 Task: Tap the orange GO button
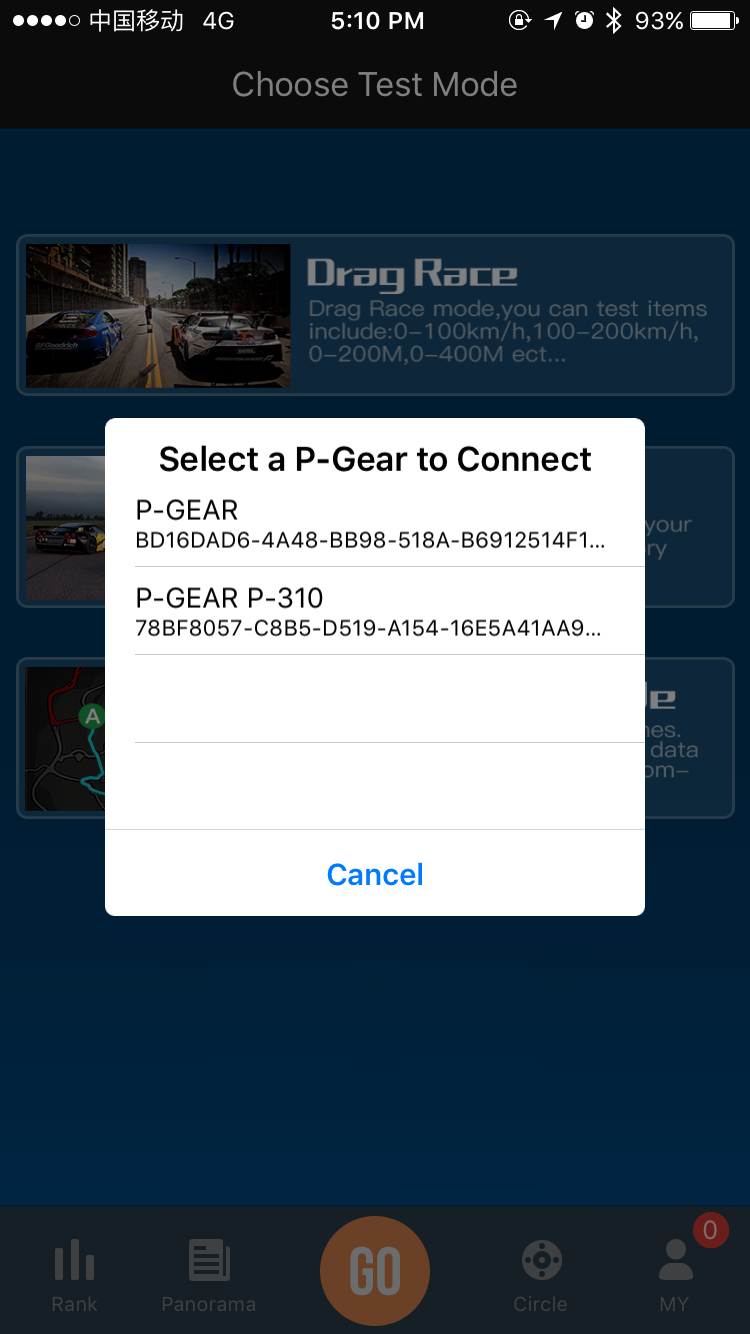pyautogui.click(x=375, y=1270)
